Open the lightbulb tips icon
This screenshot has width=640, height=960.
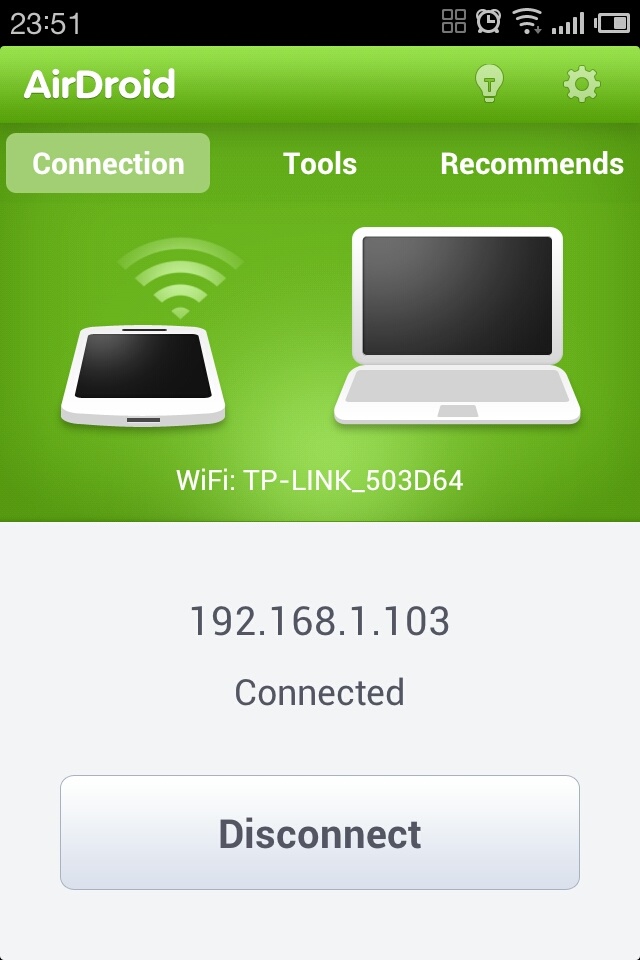click(x=487, y=84)
